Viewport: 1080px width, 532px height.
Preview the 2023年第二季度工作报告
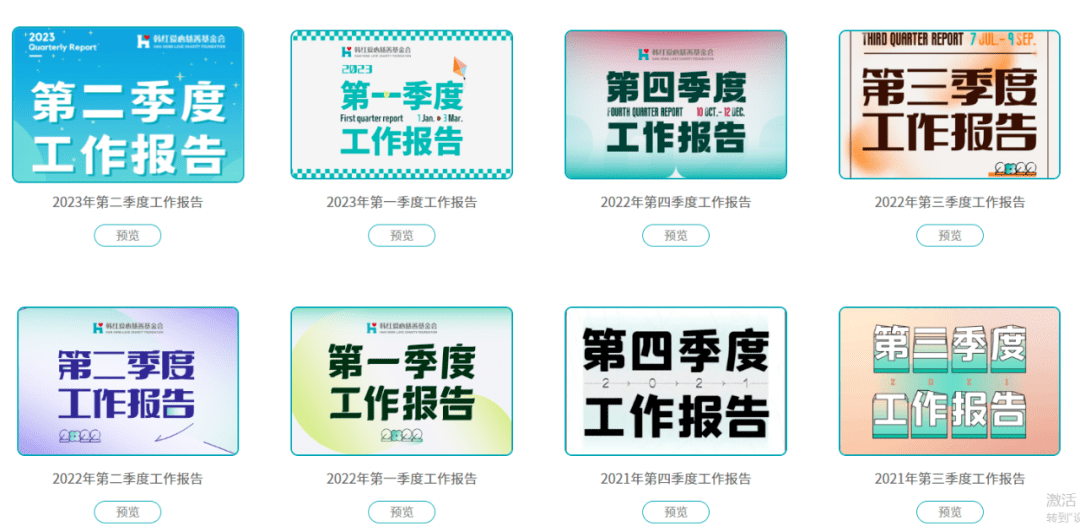tap(128, 236)
